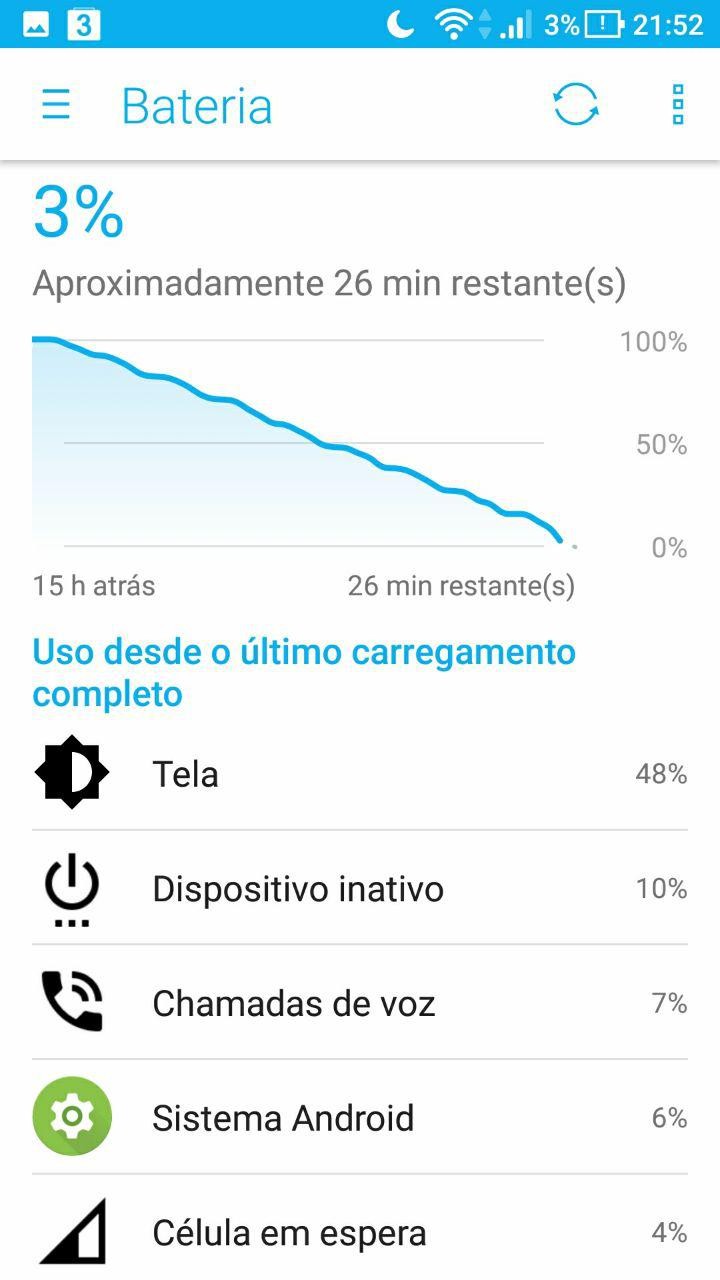Open Tela battery usage details
The width and height of the screenshot is (720, 1280).
(360, 773)
